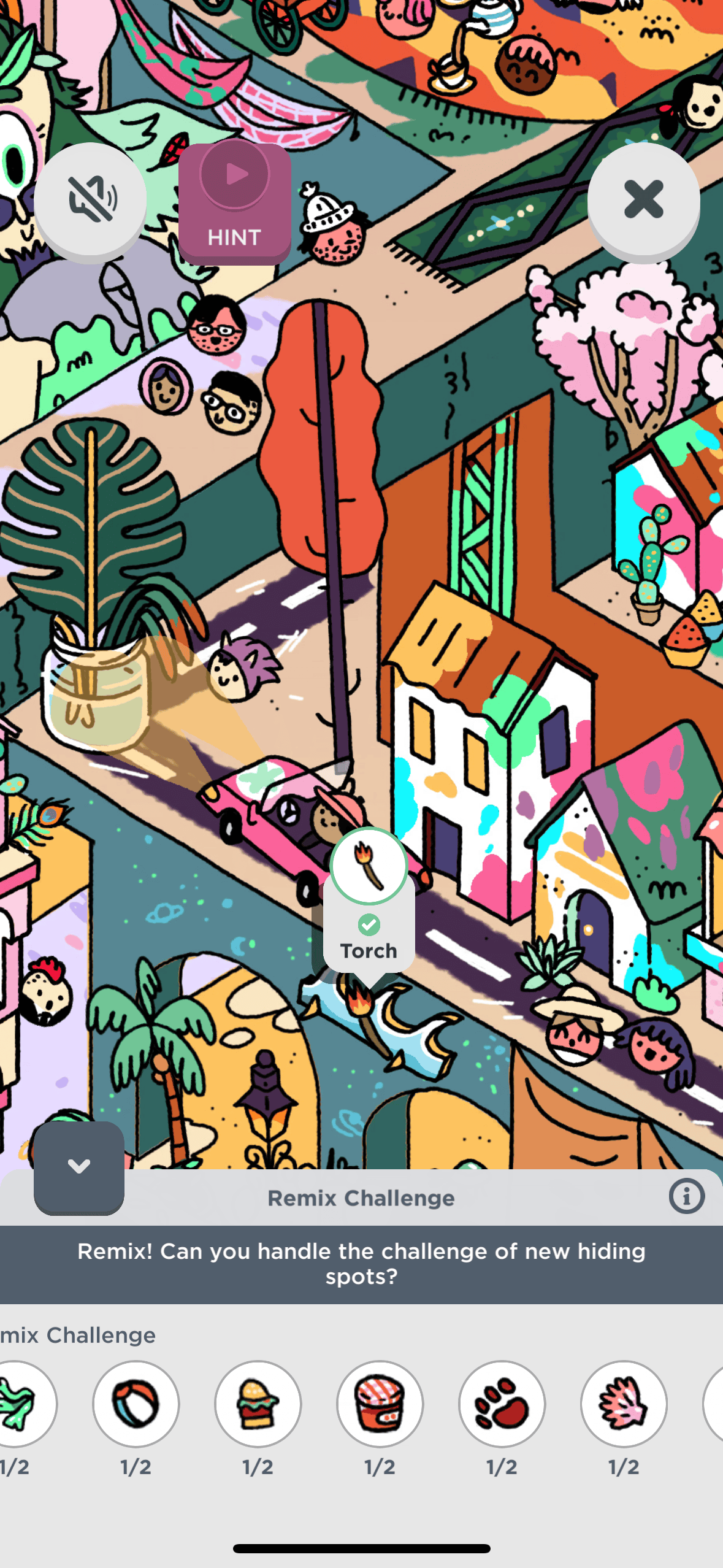
Task: Select the beach ball item to find
Action: [136, 1404]
